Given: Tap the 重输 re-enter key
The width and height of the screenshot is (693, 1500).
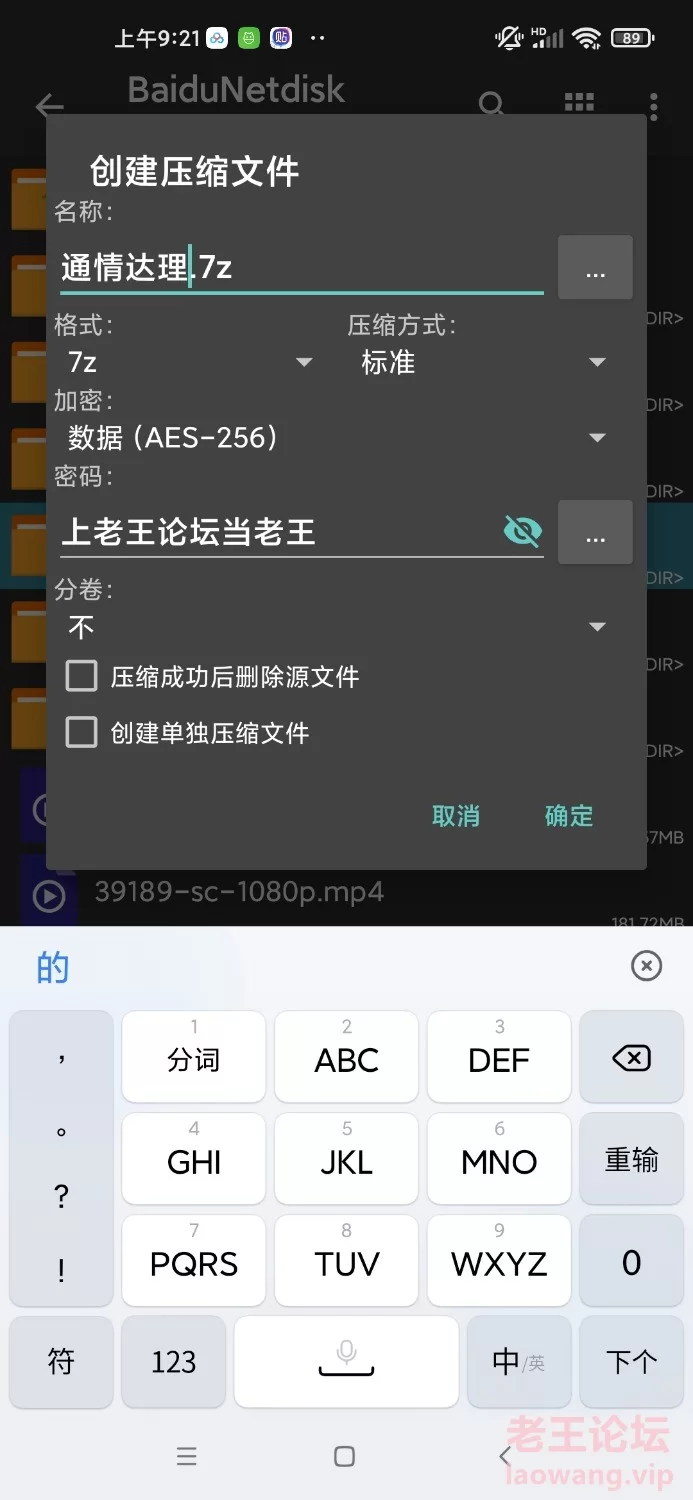Looking at the screenshot, I should point(631,1160).
